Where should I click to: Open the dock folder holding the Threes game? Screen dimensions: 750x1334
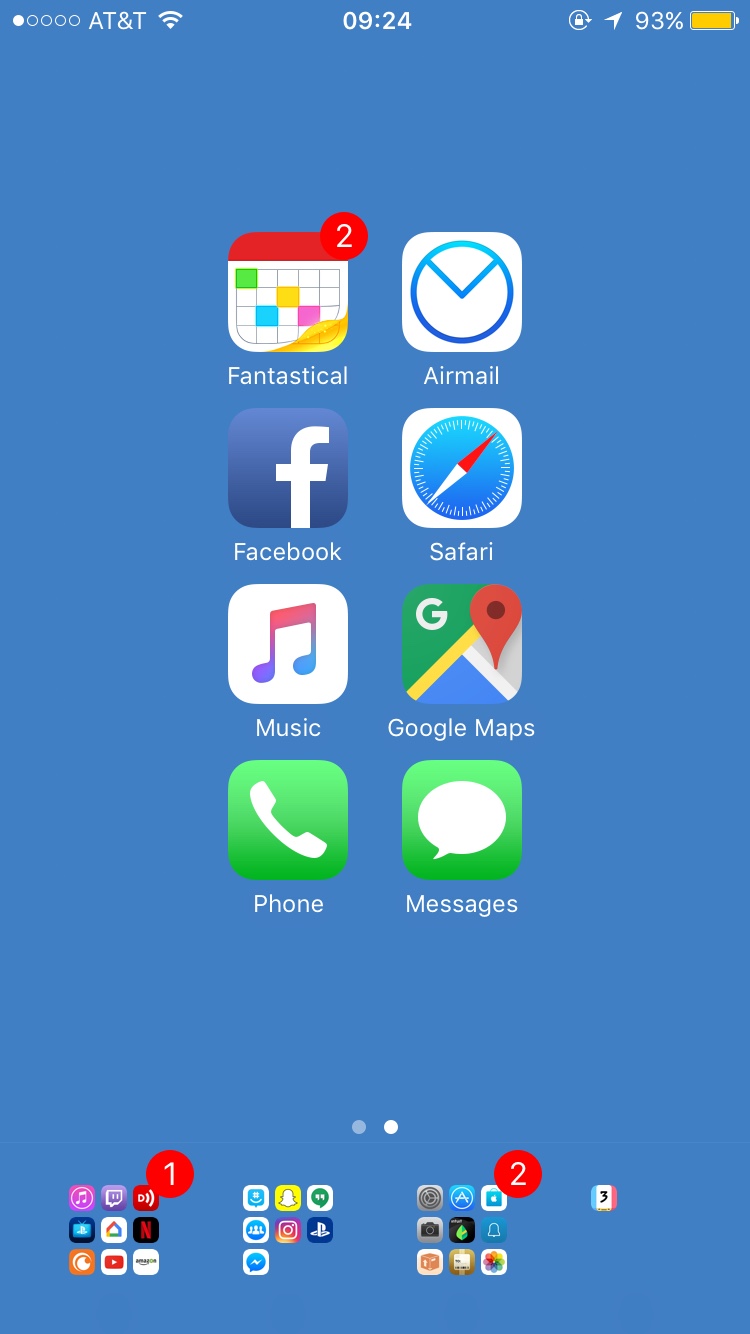pyautogui.click(x=636, y=1229)
